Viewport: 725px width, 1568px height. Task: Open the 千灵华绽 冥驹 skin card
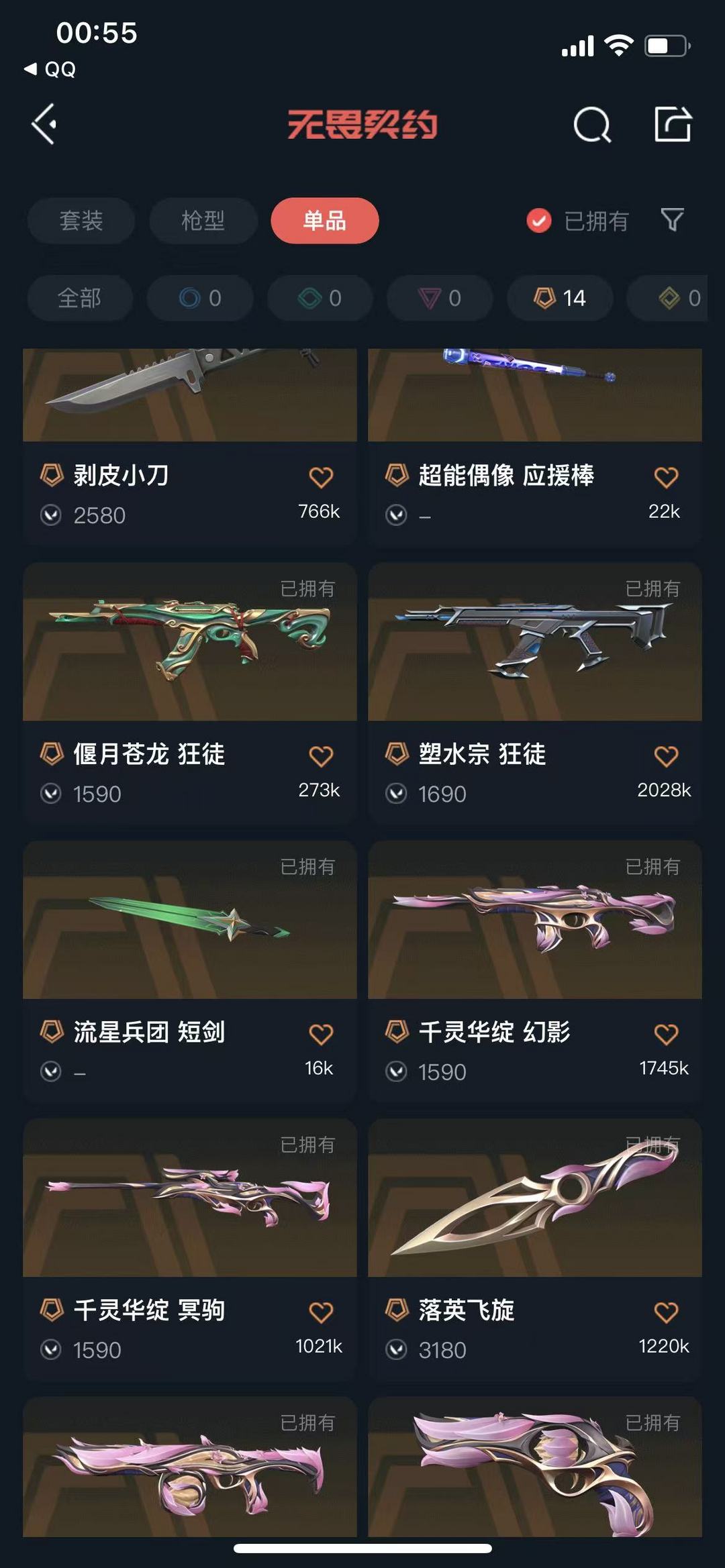[190, 1249]
